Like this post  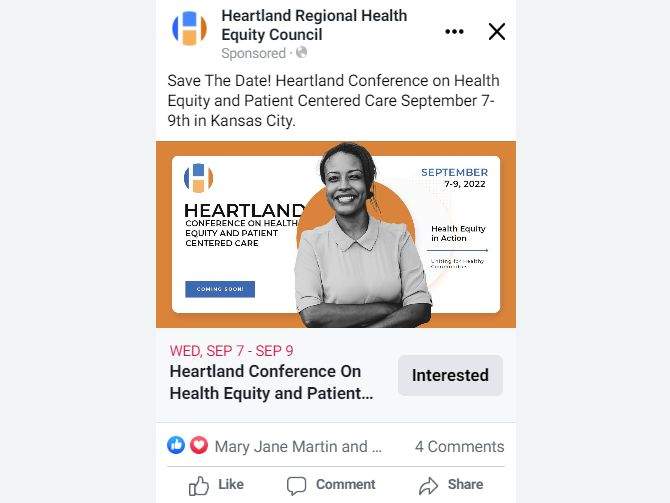[x=217, y=485]
